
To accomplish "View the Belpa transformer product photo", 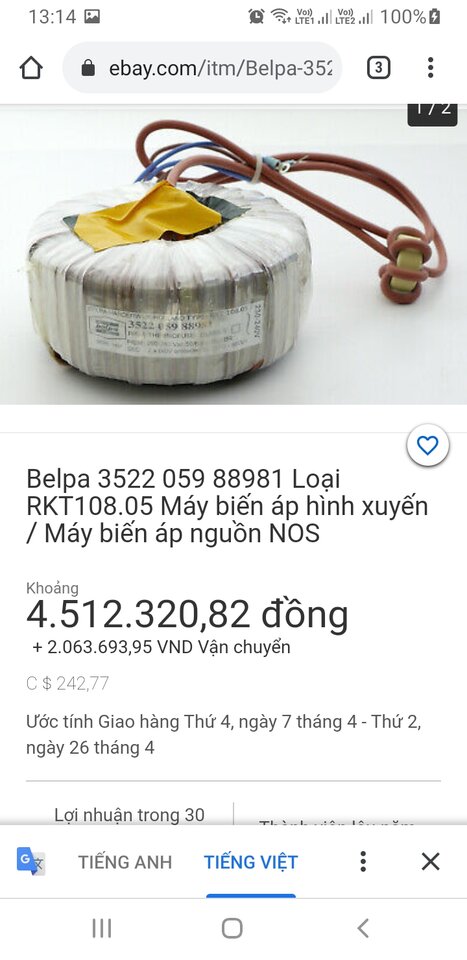I will [x=233, y=255].
